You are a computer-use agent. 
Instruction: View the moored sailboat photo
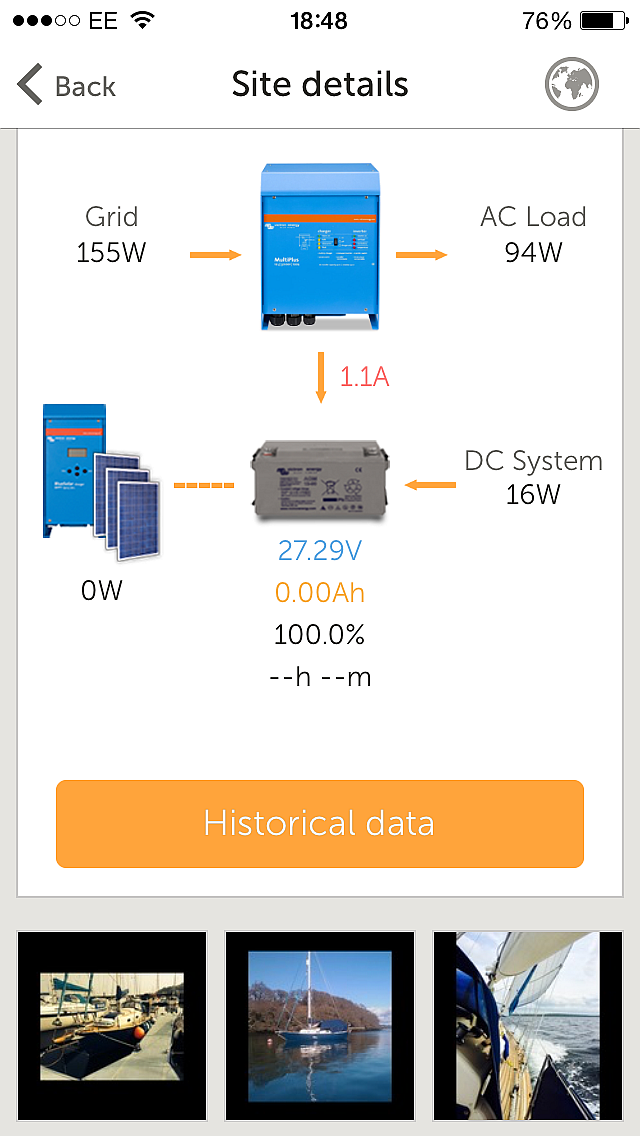(319, 1026)
